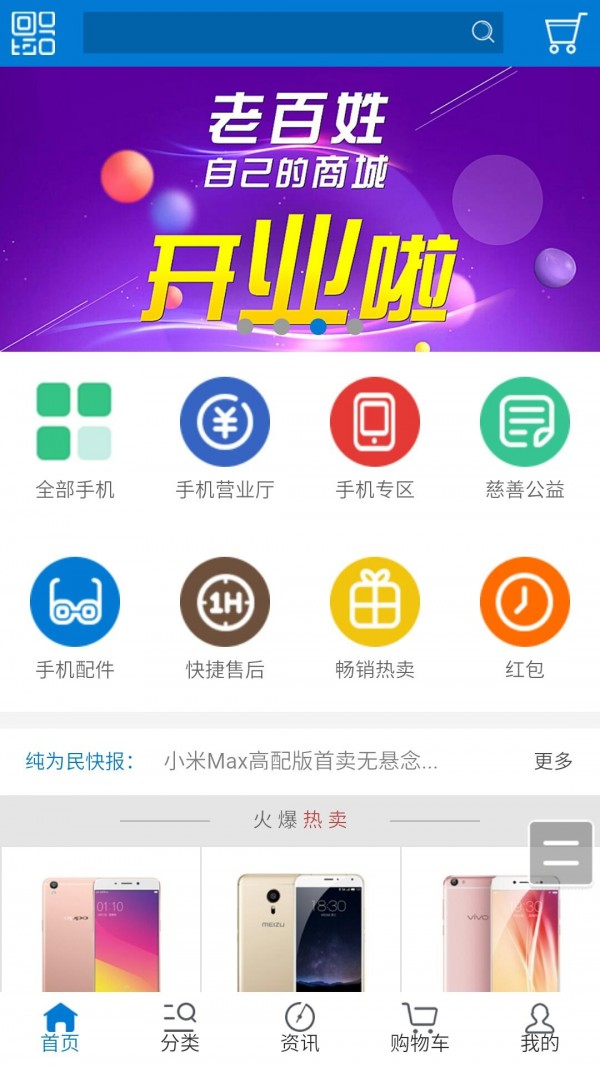Screen dimensions: 600x1067
Task: Switch to the 资讯 tab
Action: point(300,1028)
